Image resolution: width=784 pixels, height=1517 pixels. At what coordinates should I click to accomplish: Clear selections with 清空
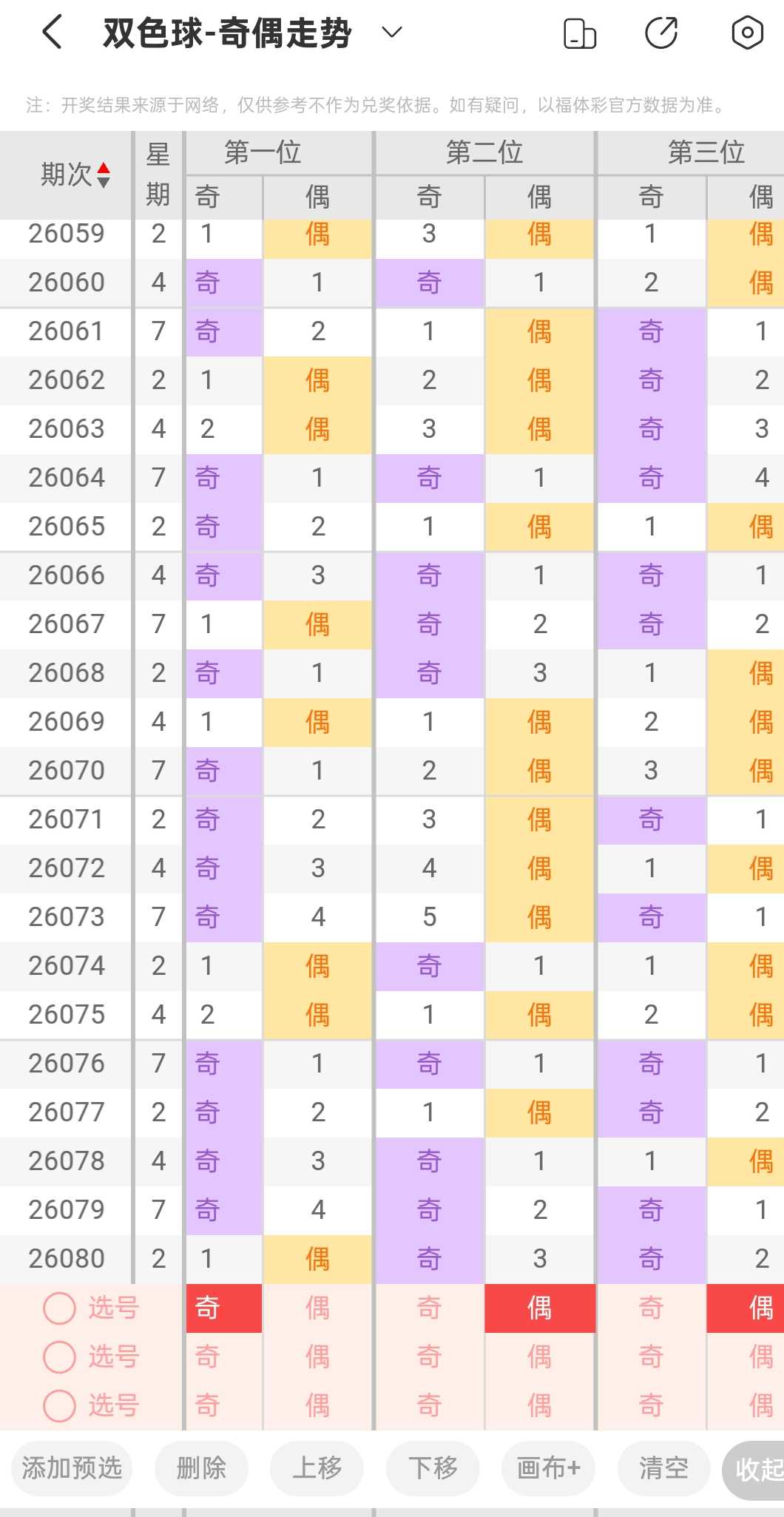(x=663, y=1468)
